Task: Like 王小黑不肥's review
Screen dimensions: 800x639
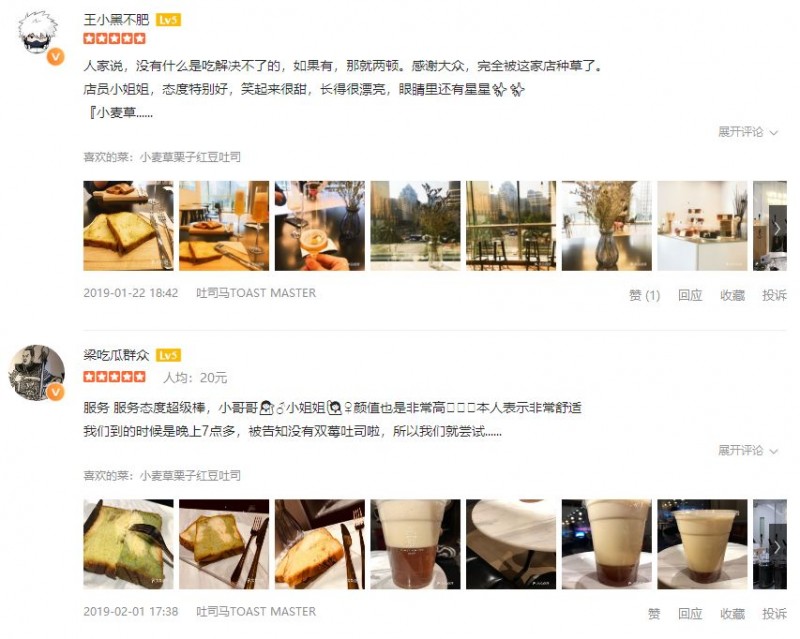Action: point(644,295)
